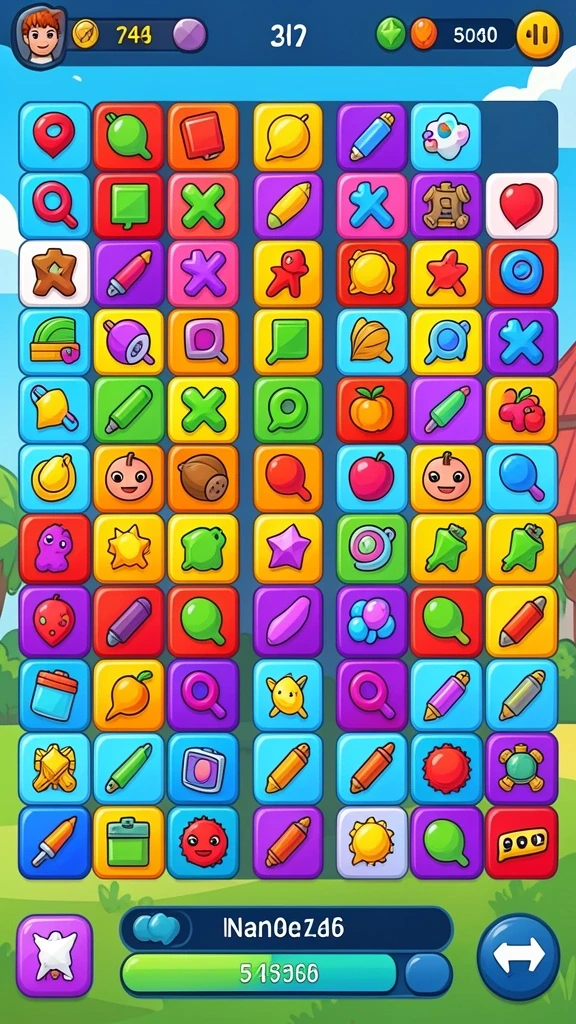Tap the paint palette cloud tile
Screen dimensions: 576x1024
point(446,136)
